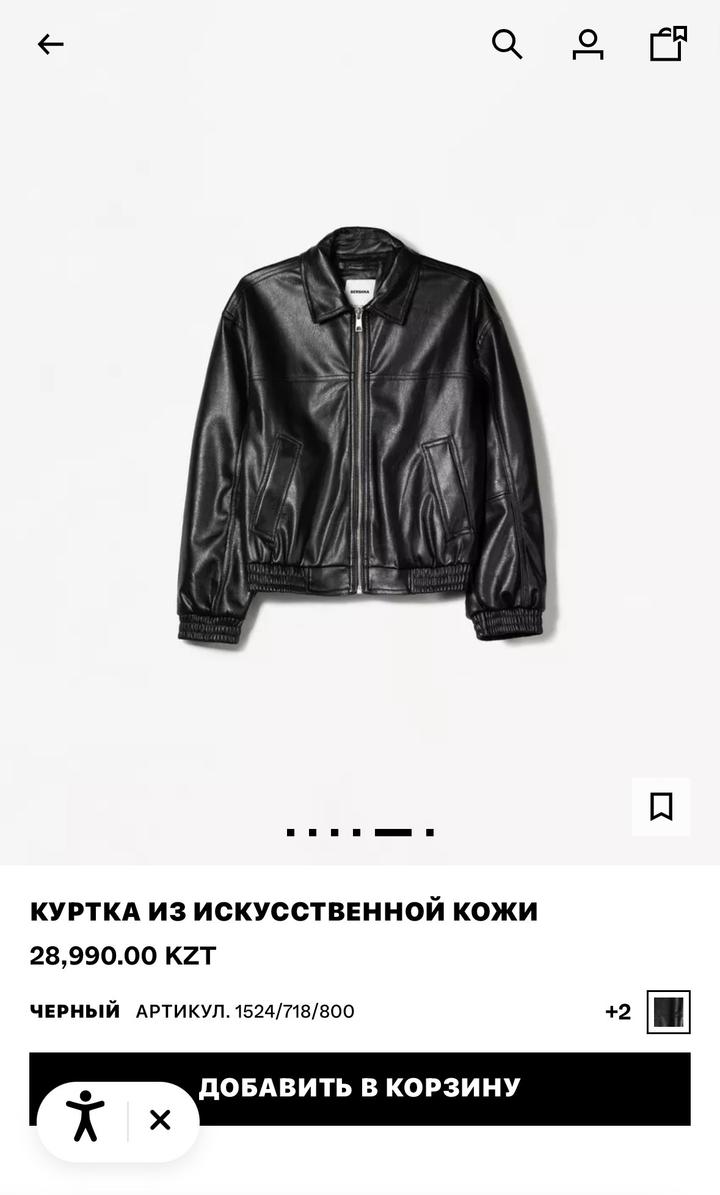
Task: Dismiss the accessibility widget
Action: pyautogui.click(x=160, y=1120)
